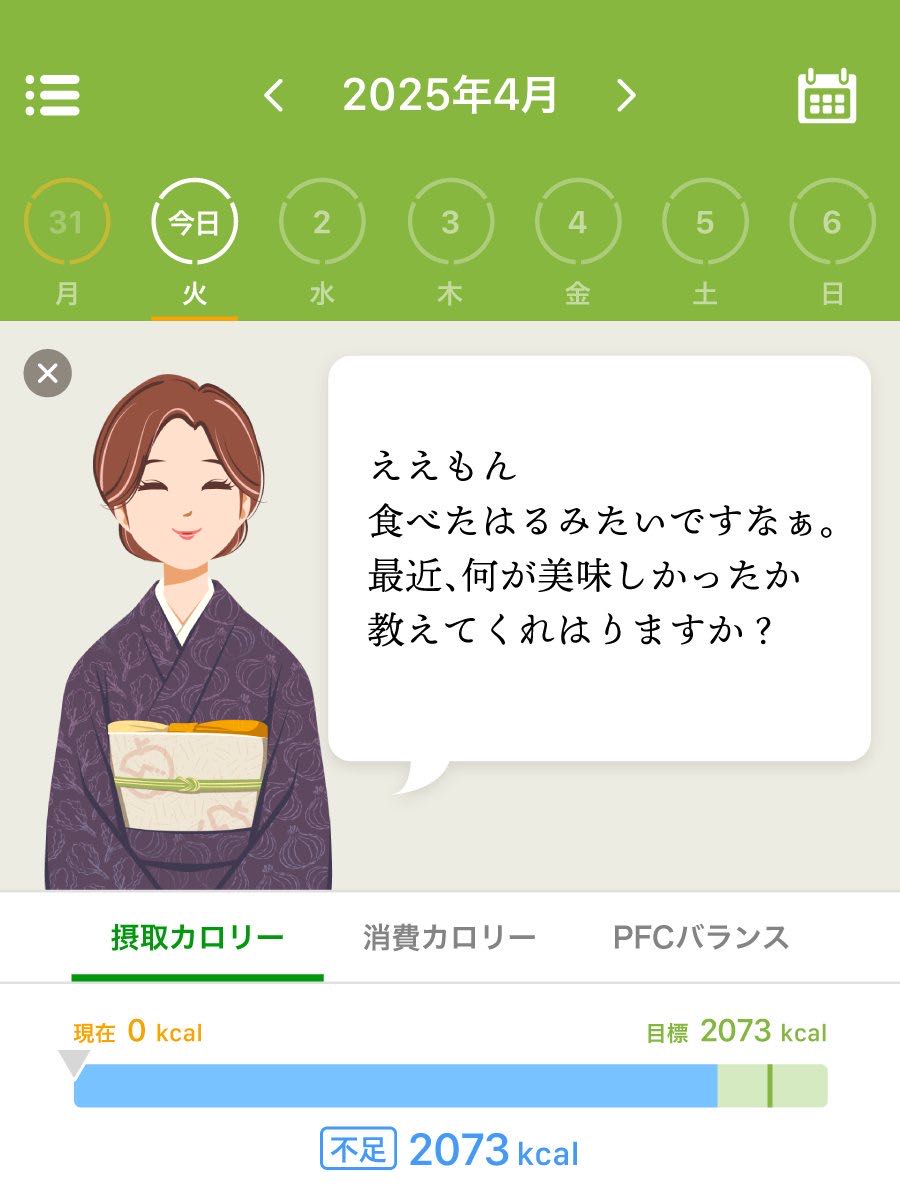Open the list menu icon

point(52,95)
